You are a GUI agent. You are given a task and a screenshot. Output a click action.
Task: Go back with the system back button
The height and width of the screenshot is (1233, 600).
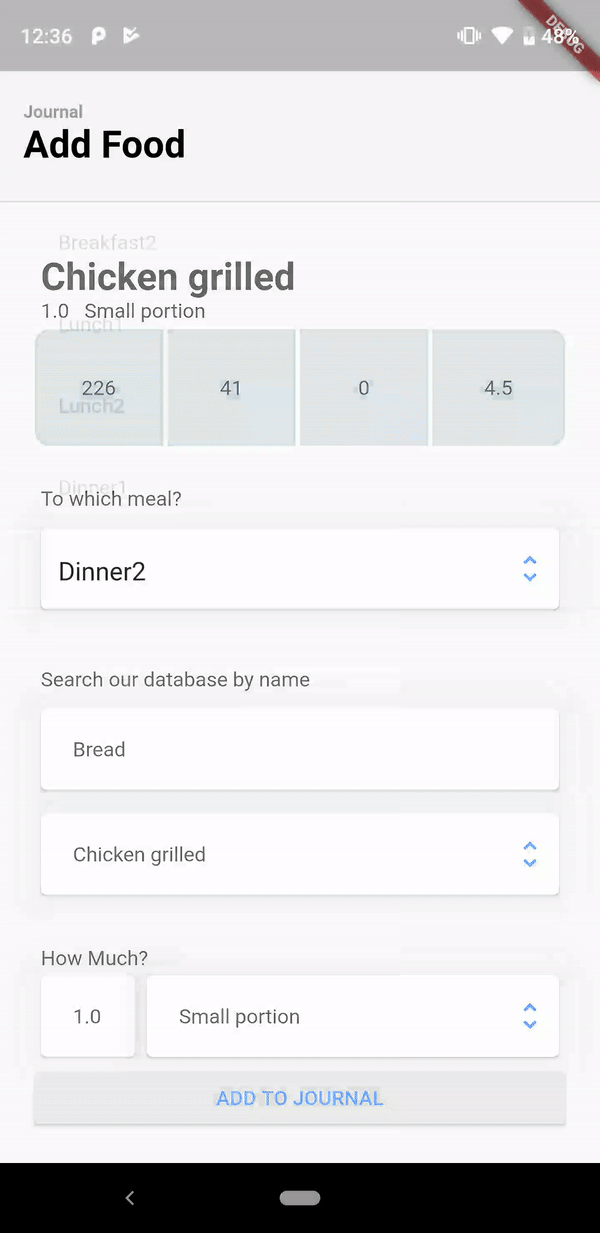click(129, 1198)
